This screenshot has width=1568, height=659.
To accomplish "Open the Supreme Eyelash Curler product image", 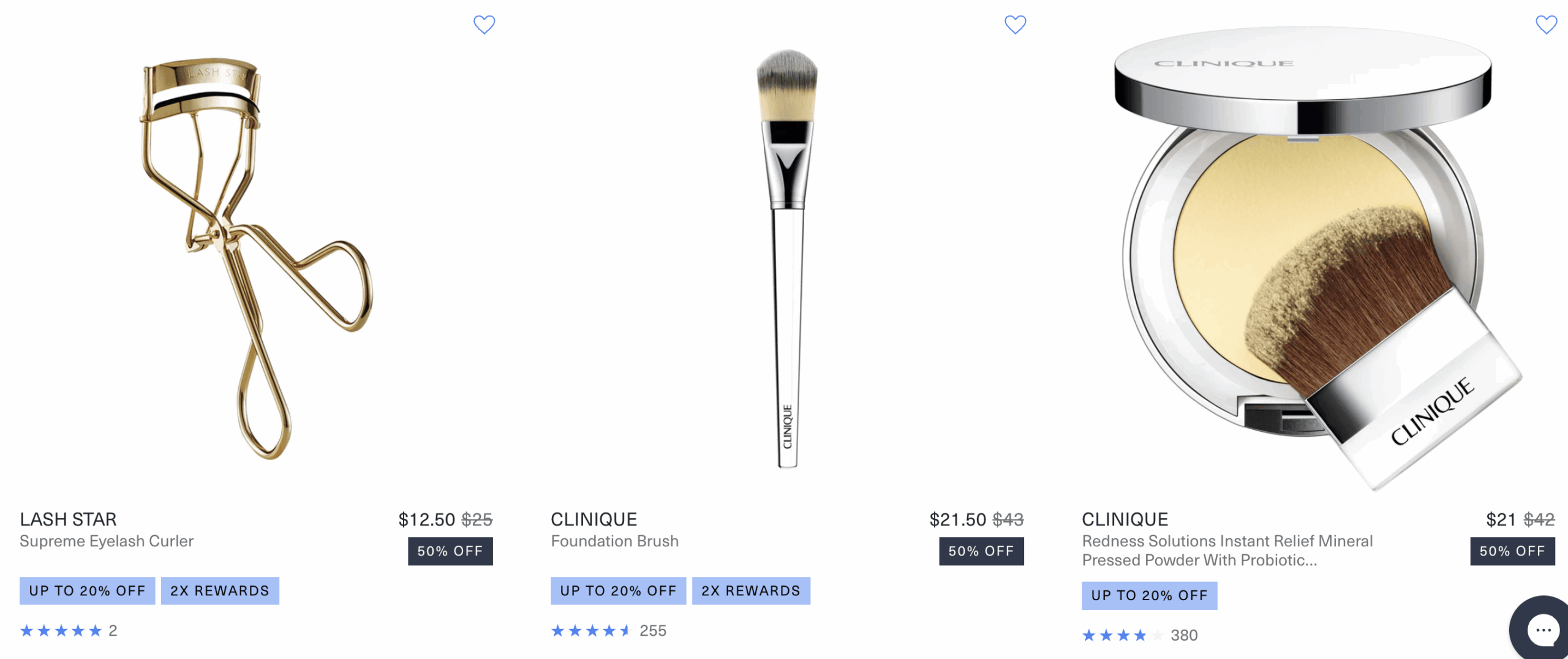I will [x=256, y=257].
